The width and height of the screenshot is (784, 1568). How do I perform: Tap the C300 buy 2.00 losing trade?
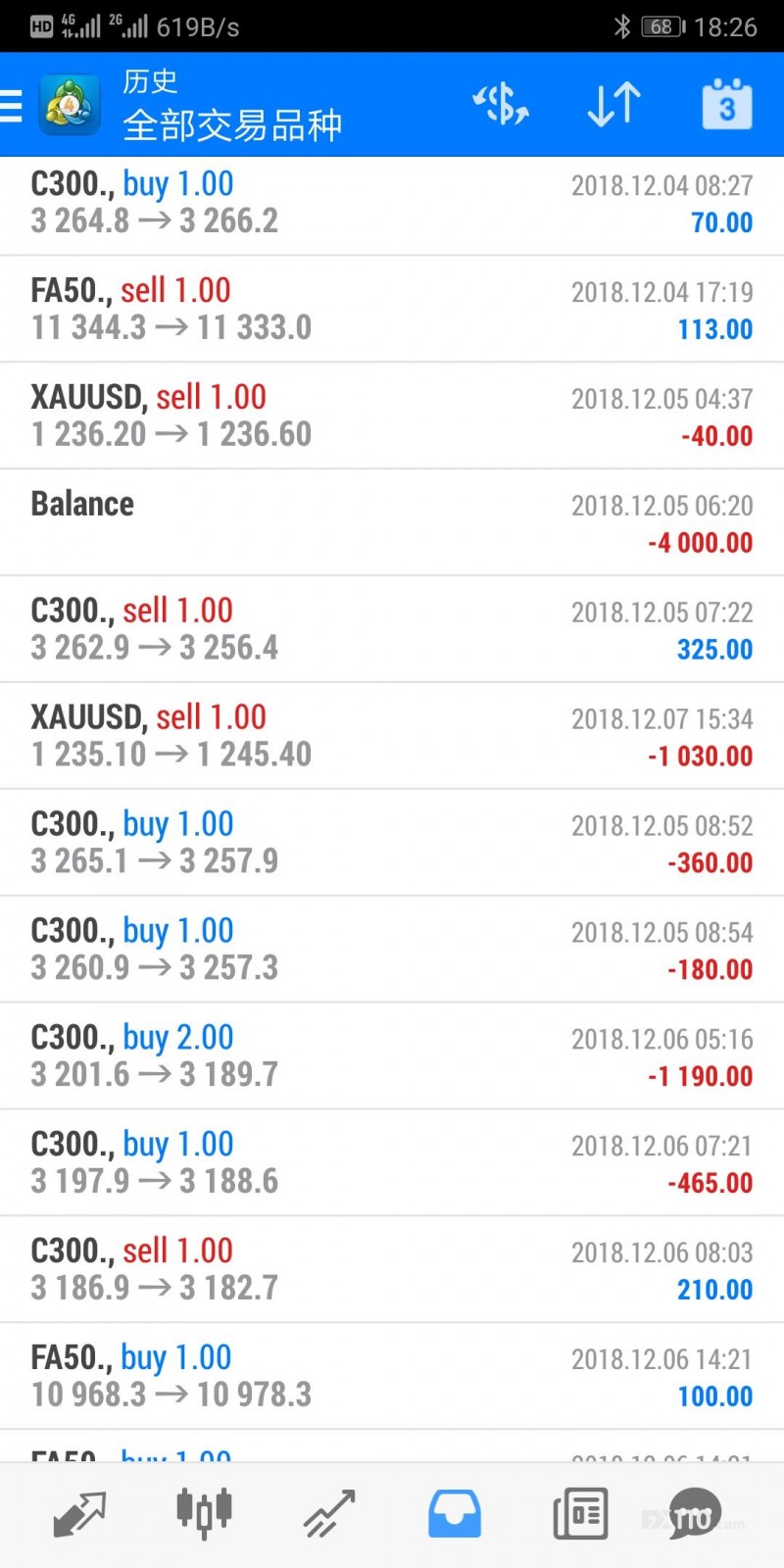point(392,1054)
